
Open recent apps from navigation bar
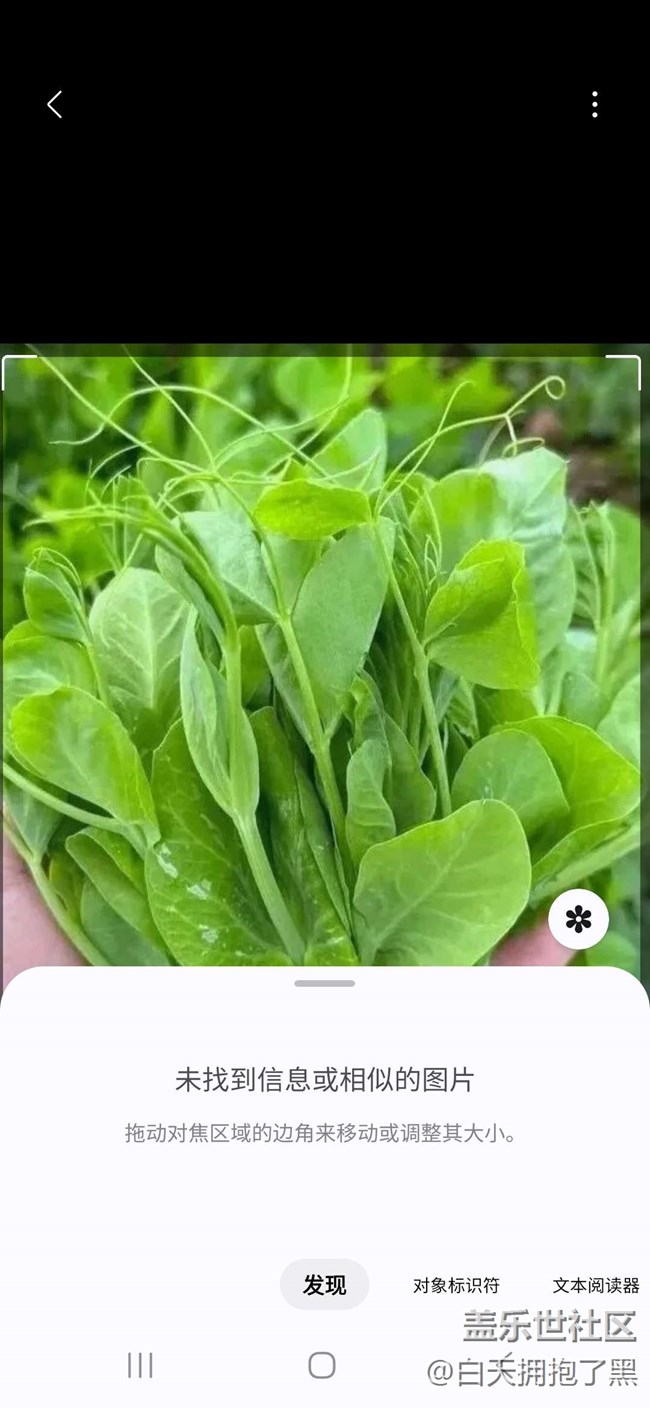[x=140, y=1365]
